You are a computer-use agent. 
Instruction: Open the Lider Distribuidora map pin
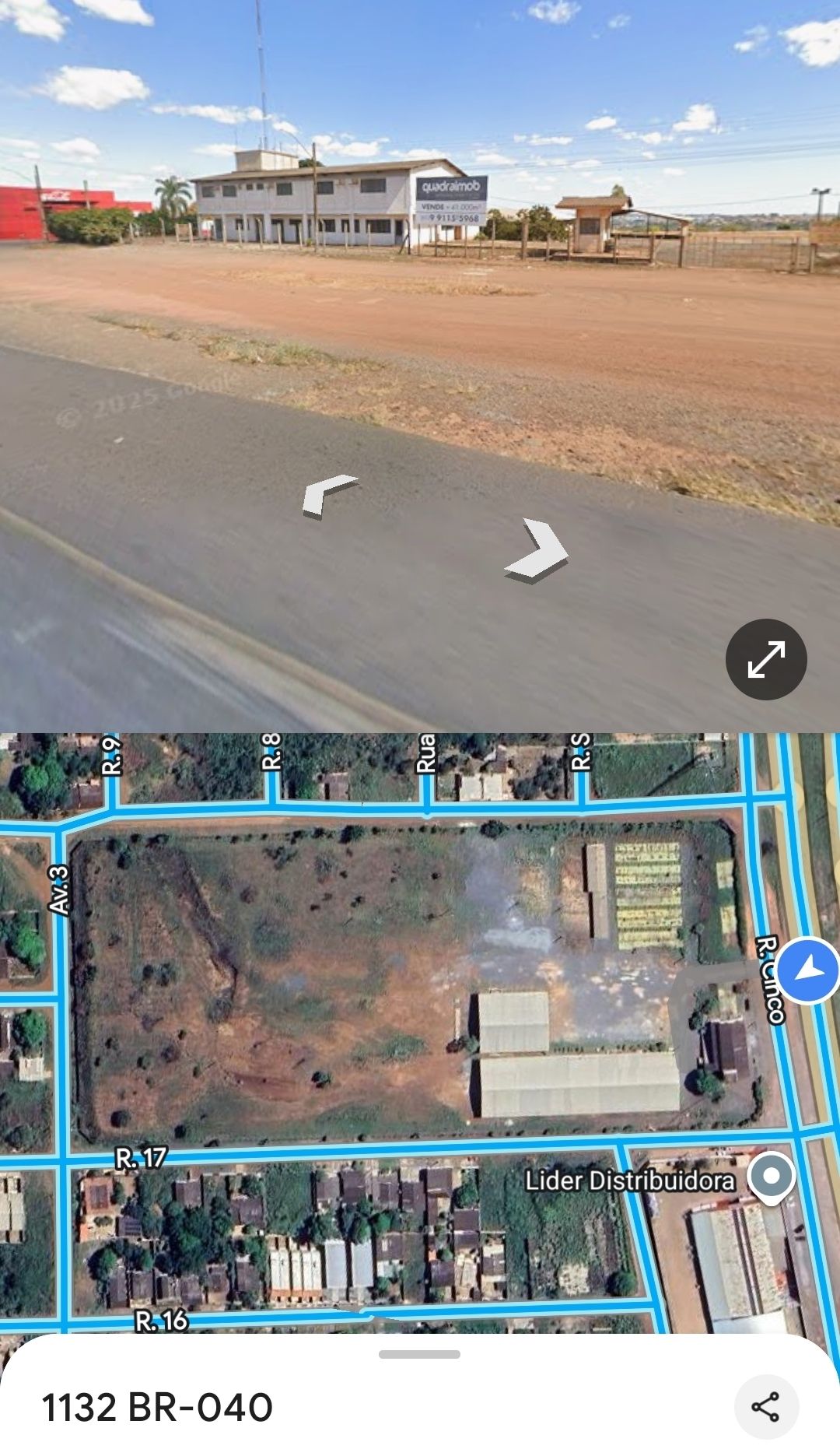pos(771,1177)
